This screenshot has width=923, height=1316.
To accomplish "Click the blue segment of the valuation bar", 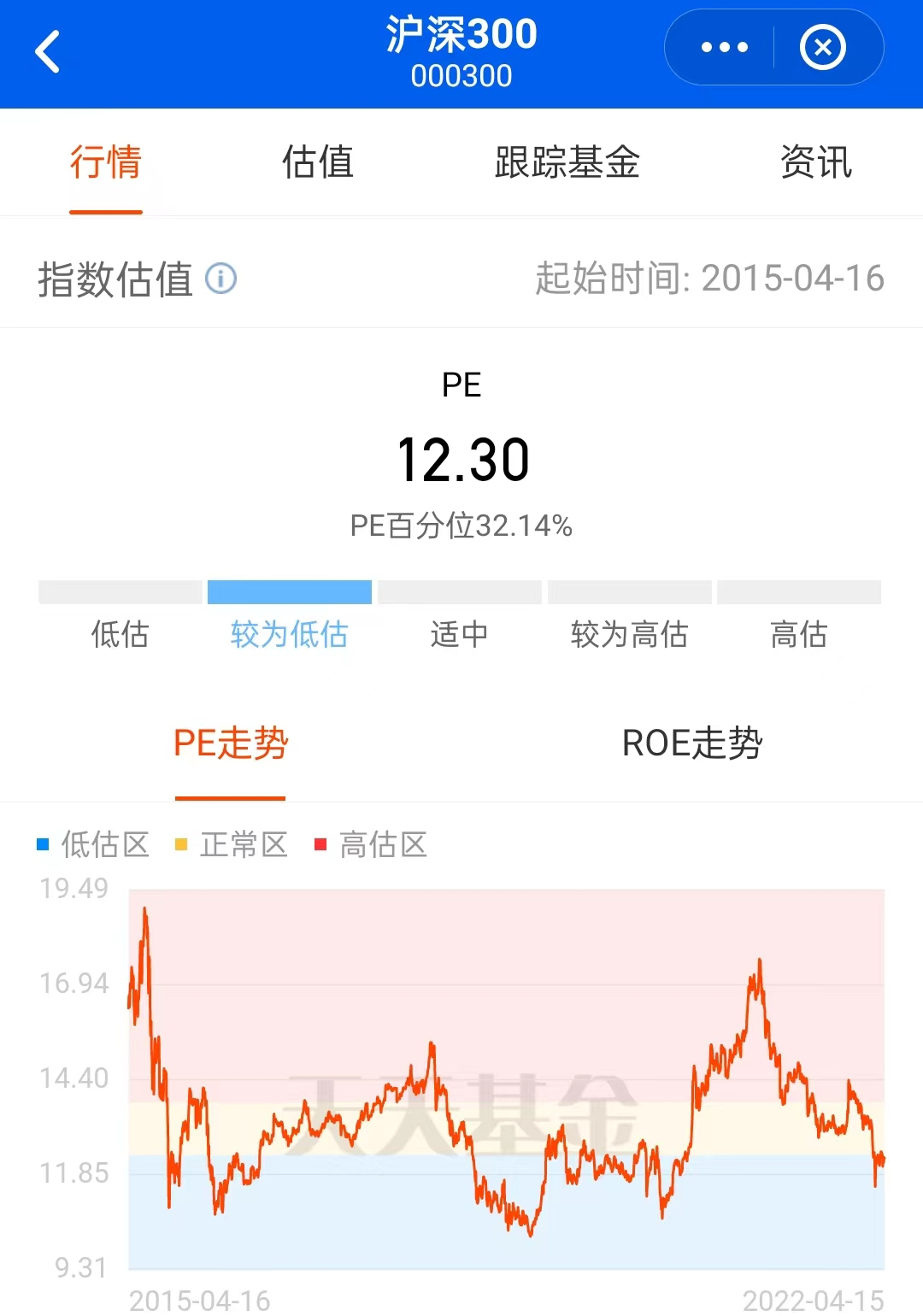I will [x=289, y=590].
